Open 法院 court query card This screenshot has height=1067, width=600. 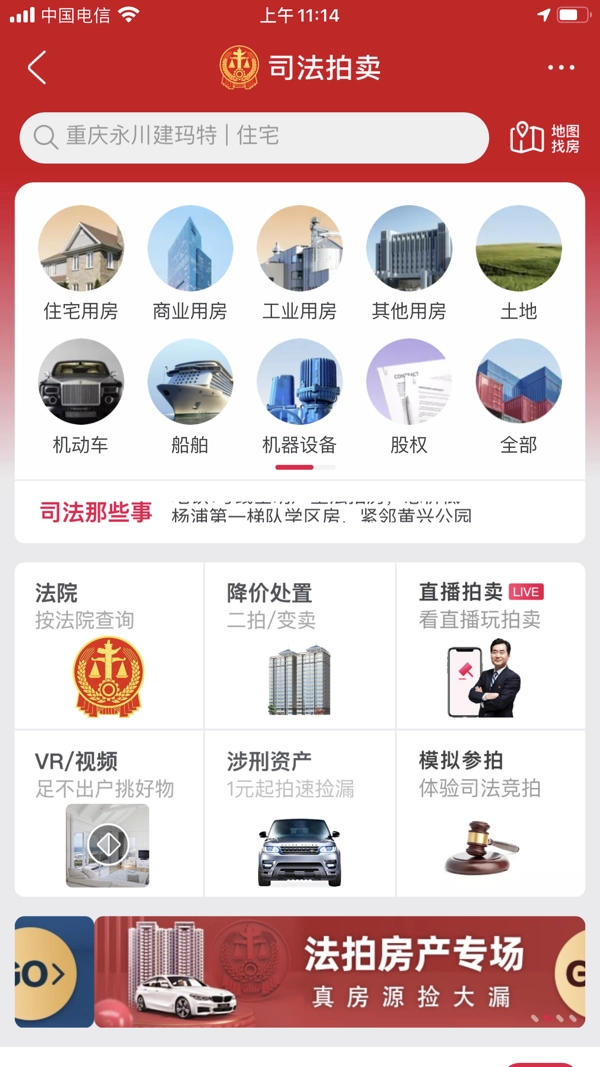tap(109, 646)
